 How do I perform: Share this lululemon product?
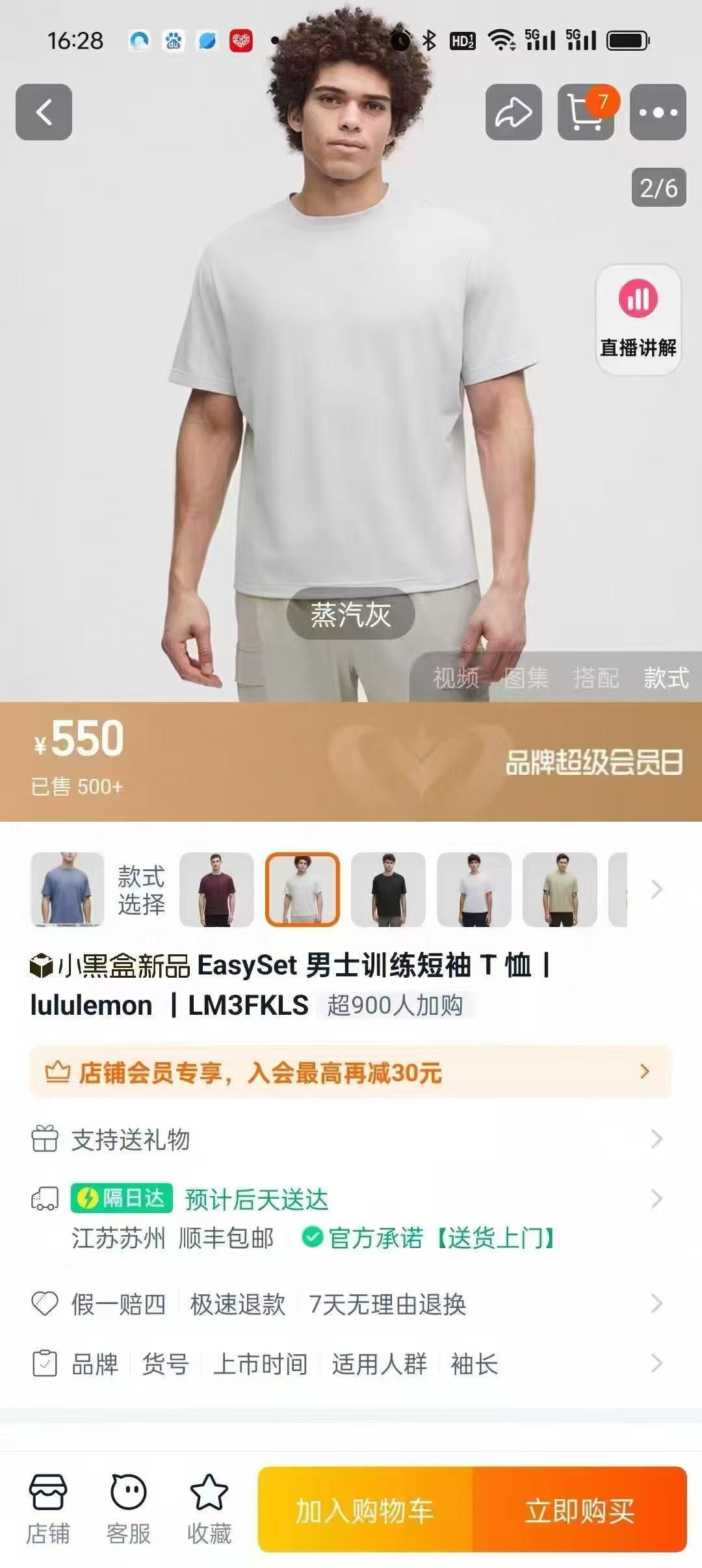pos(513,112)
